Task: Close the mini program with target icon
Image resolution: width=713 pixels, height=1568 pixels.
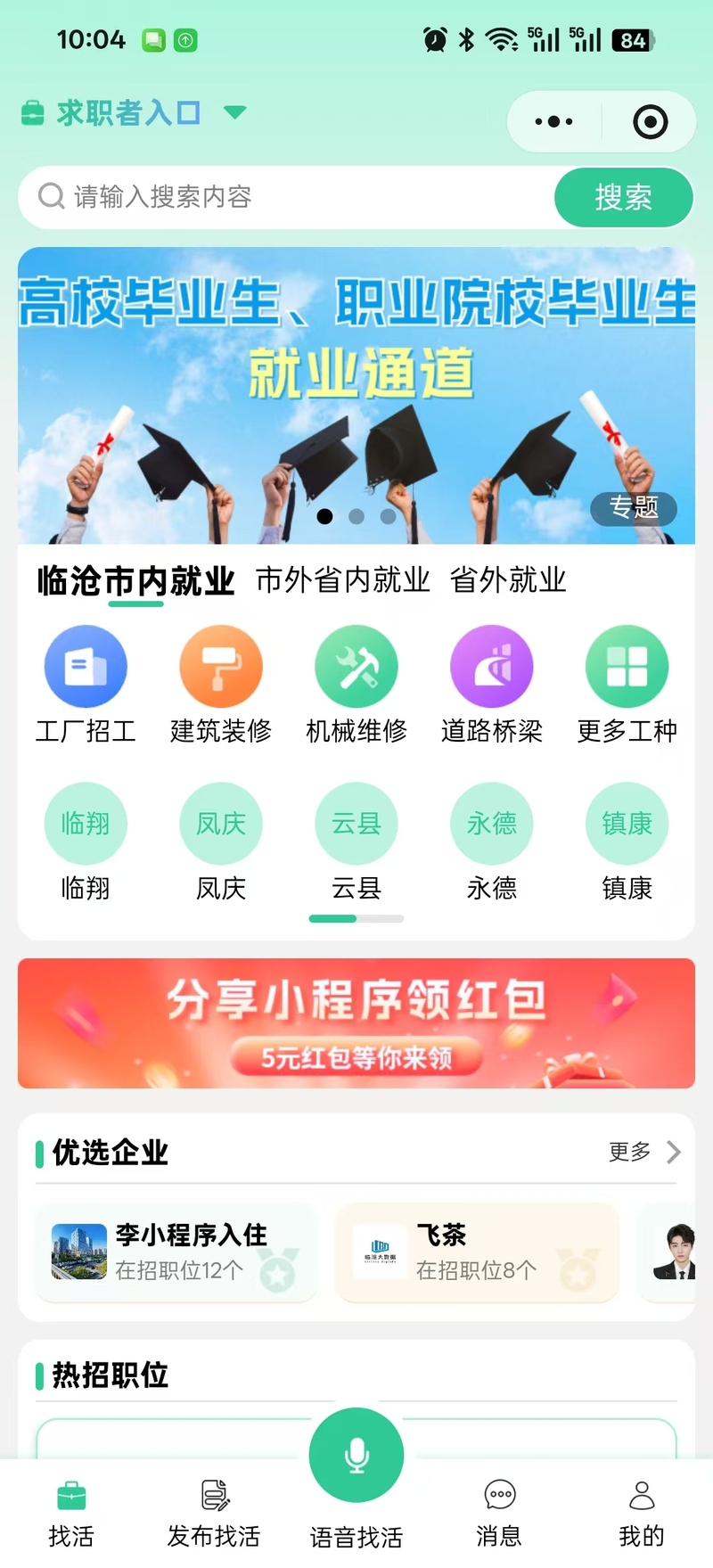Action: (x=650, y=122)
